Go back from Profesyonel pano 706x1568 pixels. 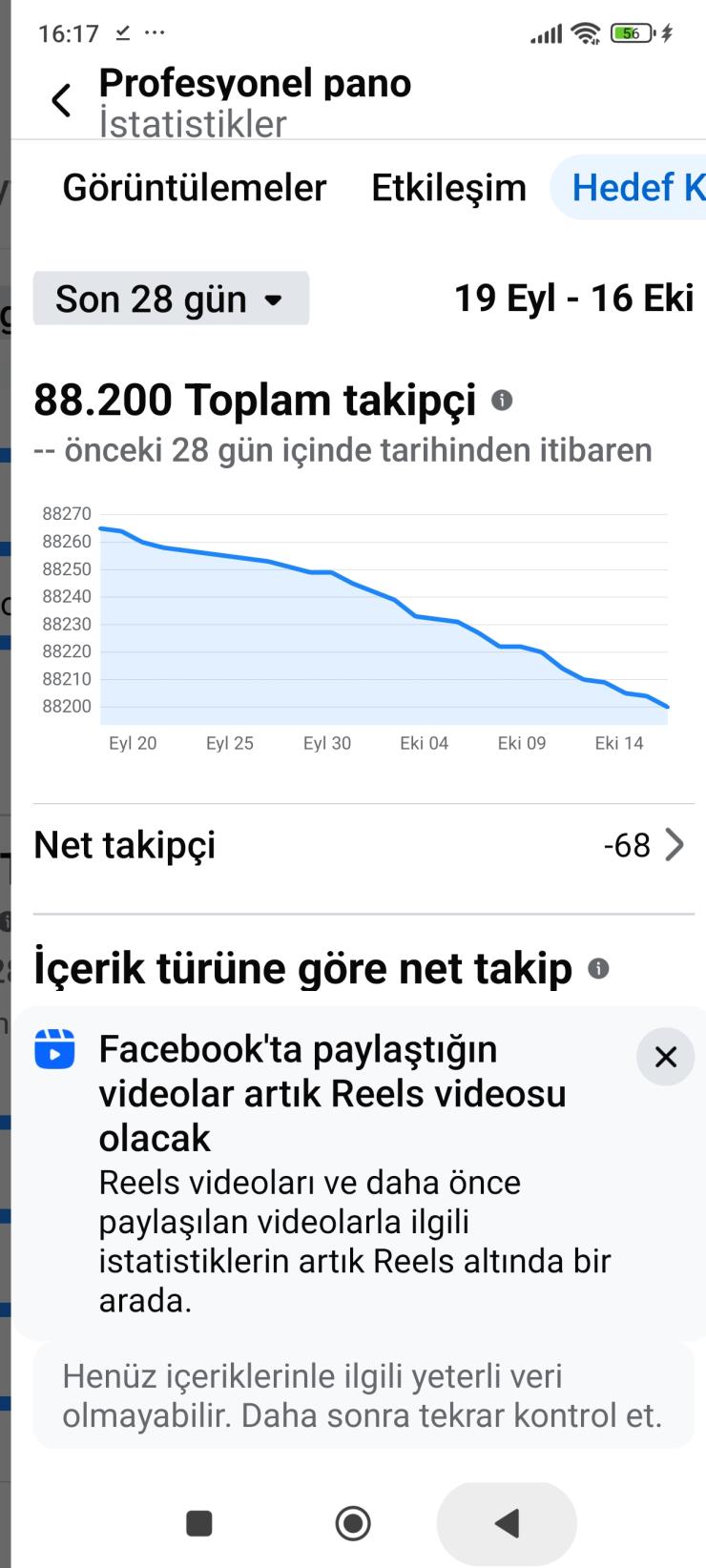click(61, 100)
